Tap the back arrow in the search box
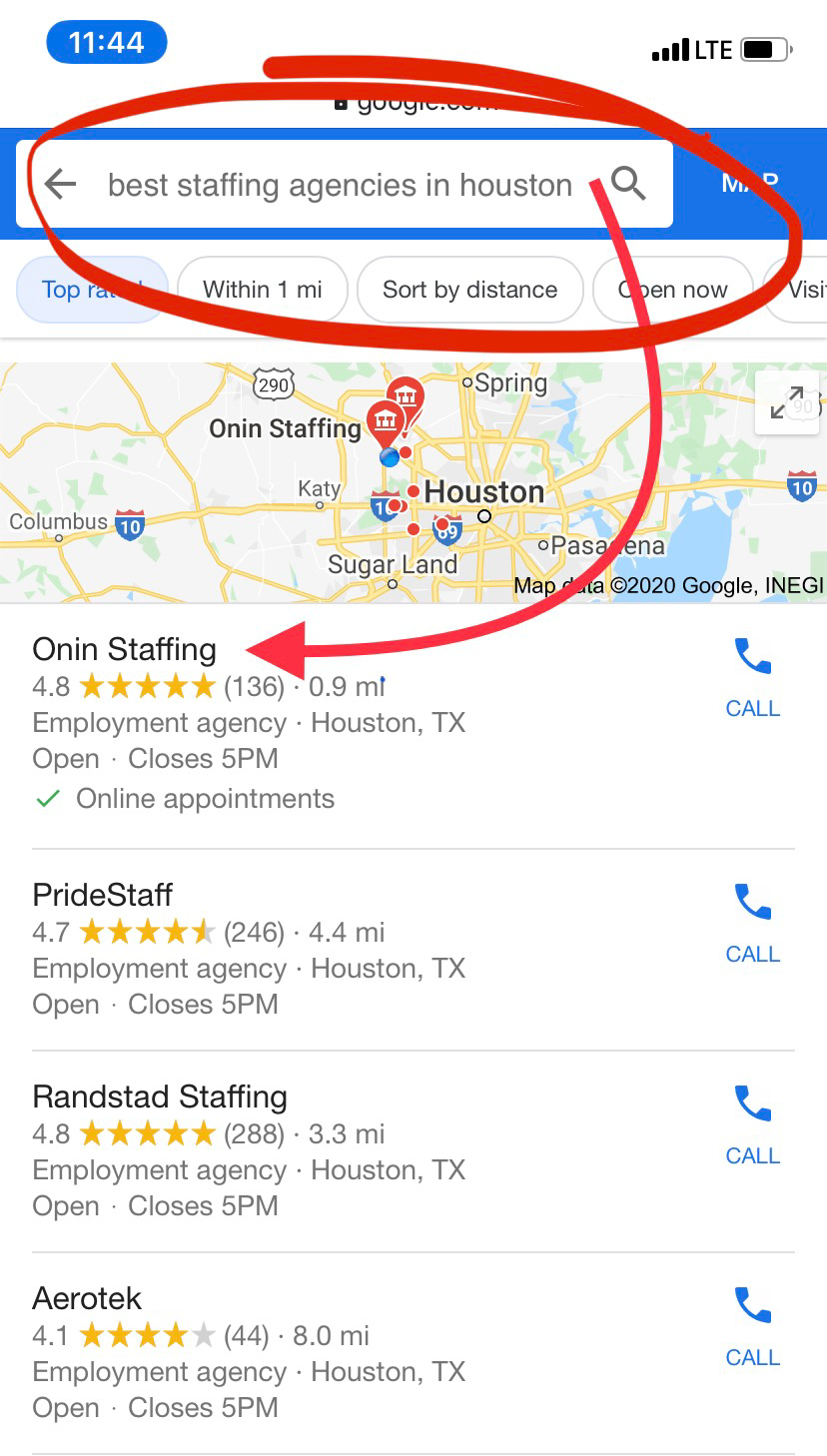This screenshot has height=1456, width=827. point(61,184)
